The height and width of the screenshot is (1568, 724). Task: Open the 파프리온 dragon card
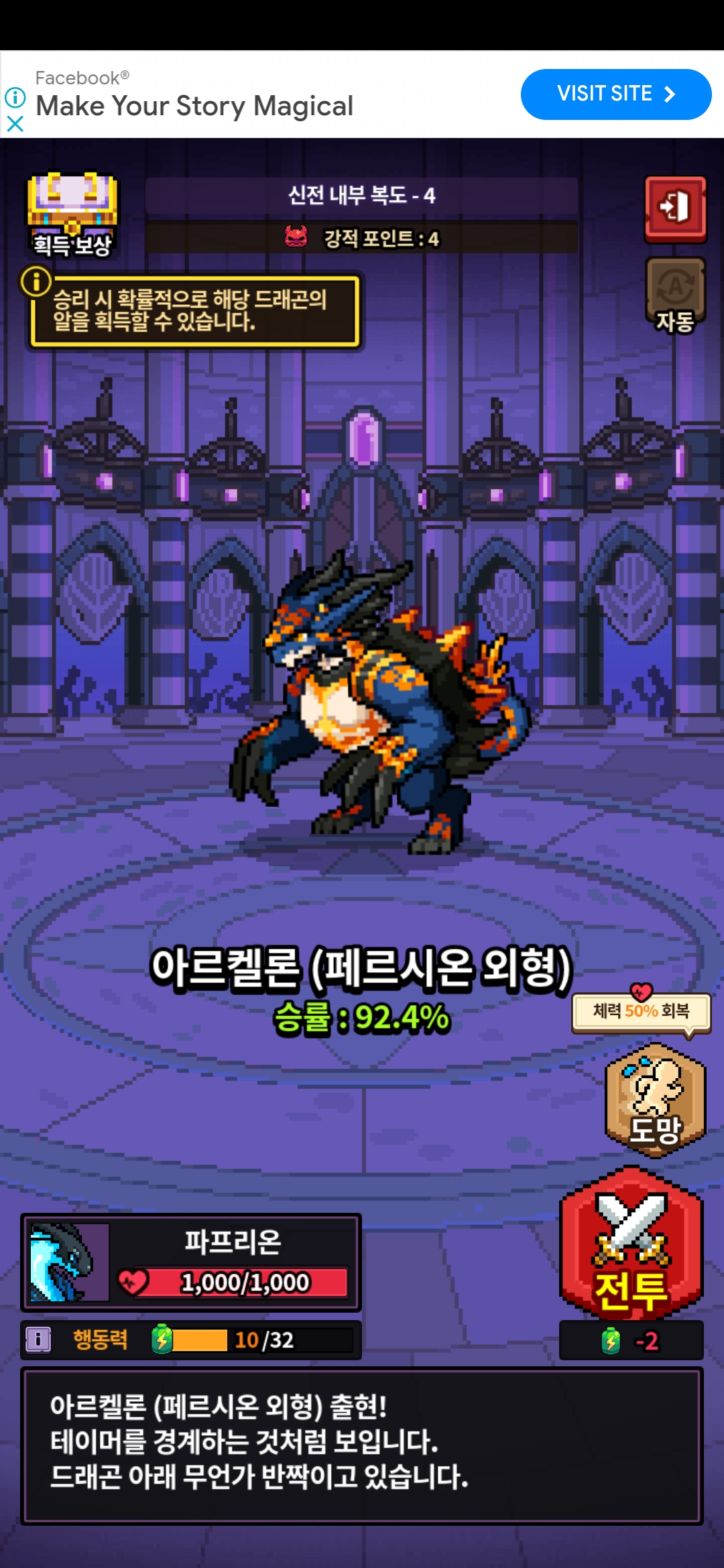point(191,1262)
